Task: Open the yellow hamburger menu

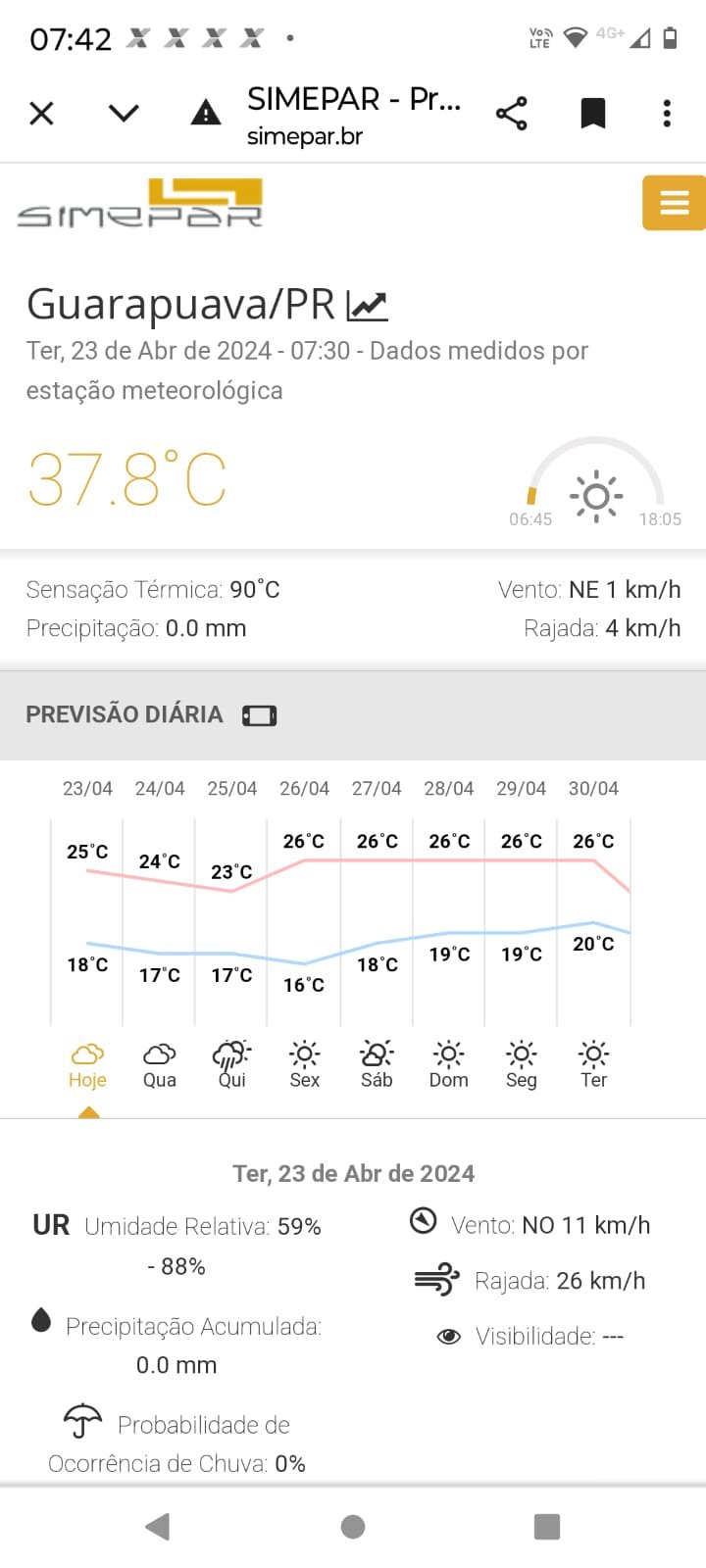Action: pyautogui.click(x=674, y=203)
